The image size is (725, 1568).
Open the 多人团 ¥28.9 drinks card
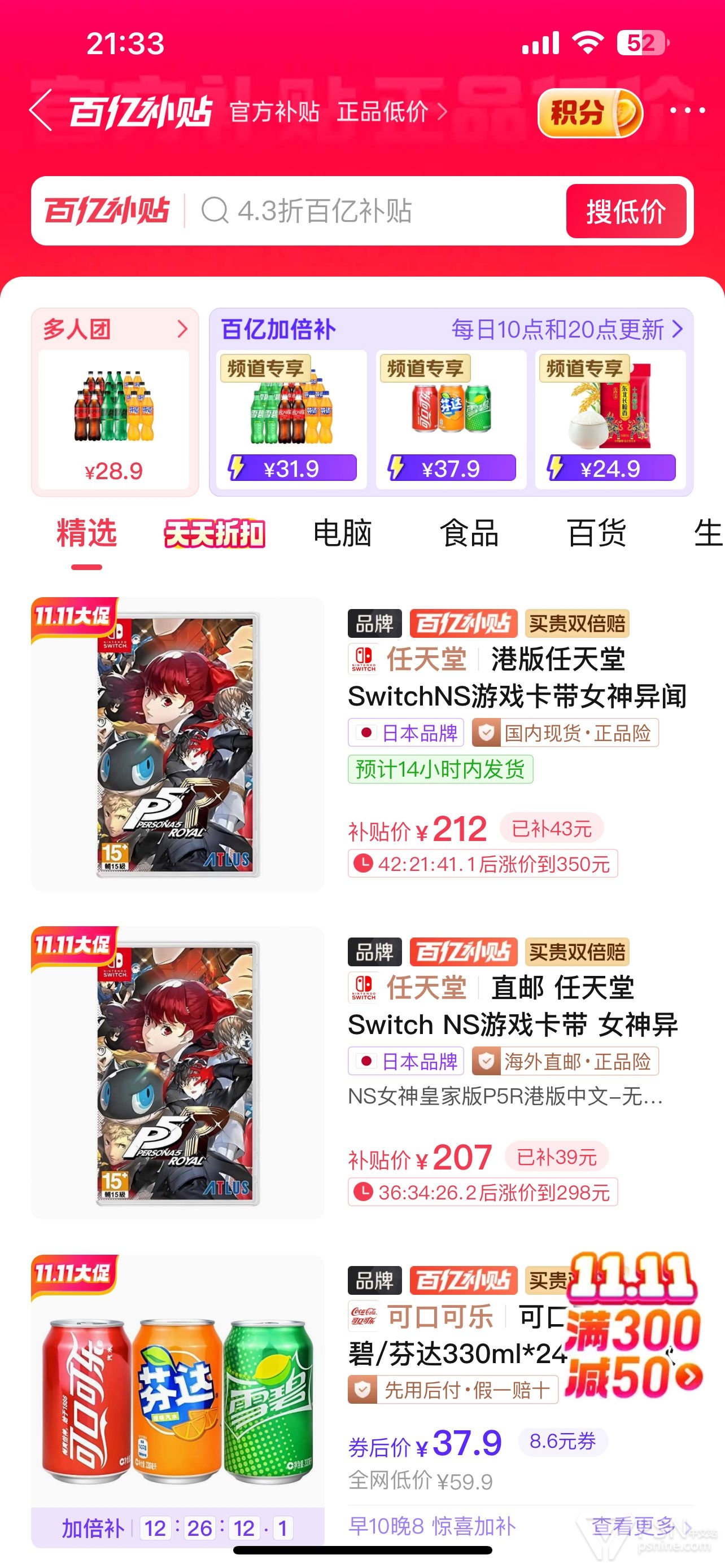pyautogui.click(x=115, y=420)
